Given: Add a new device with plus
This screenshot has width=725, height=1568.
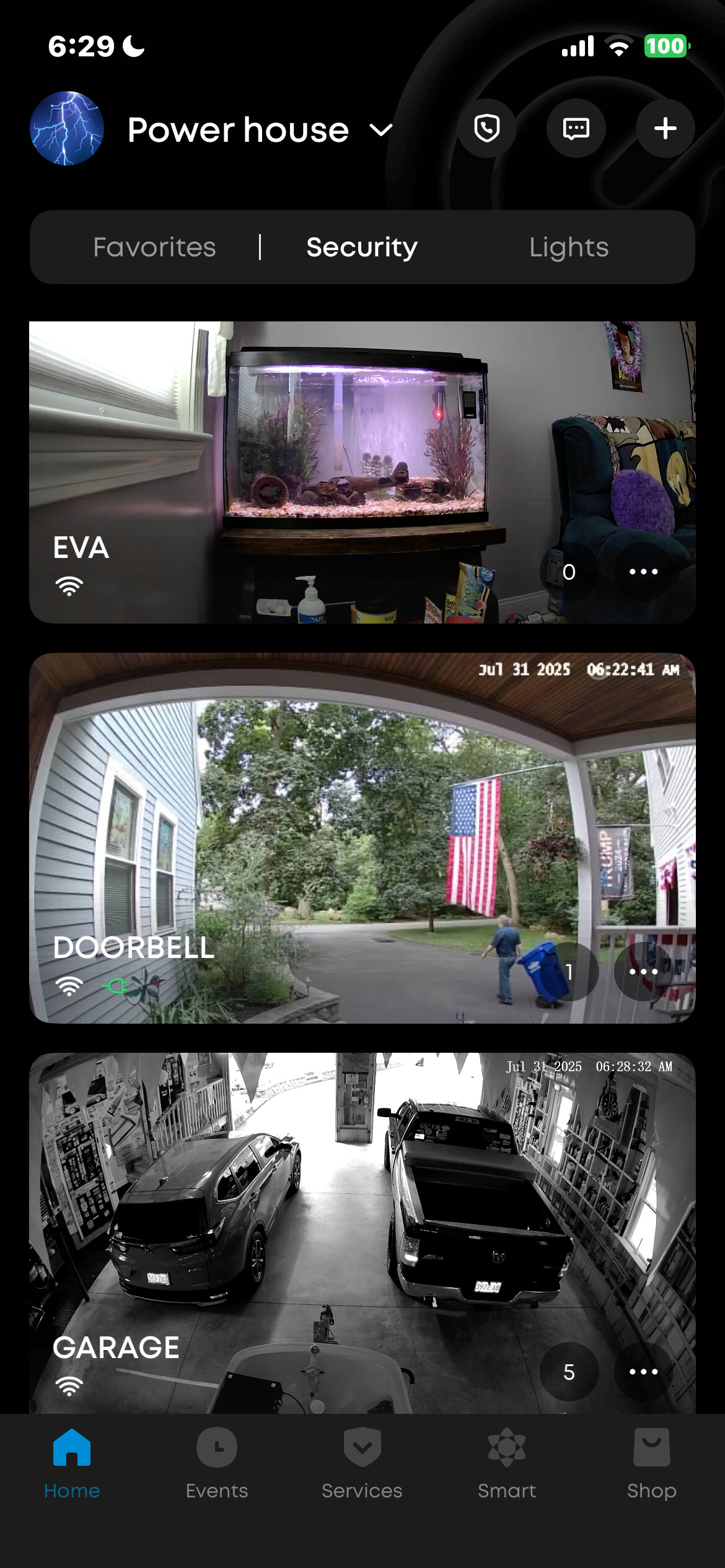Looking at the screenshot, I should click(665, 128).
